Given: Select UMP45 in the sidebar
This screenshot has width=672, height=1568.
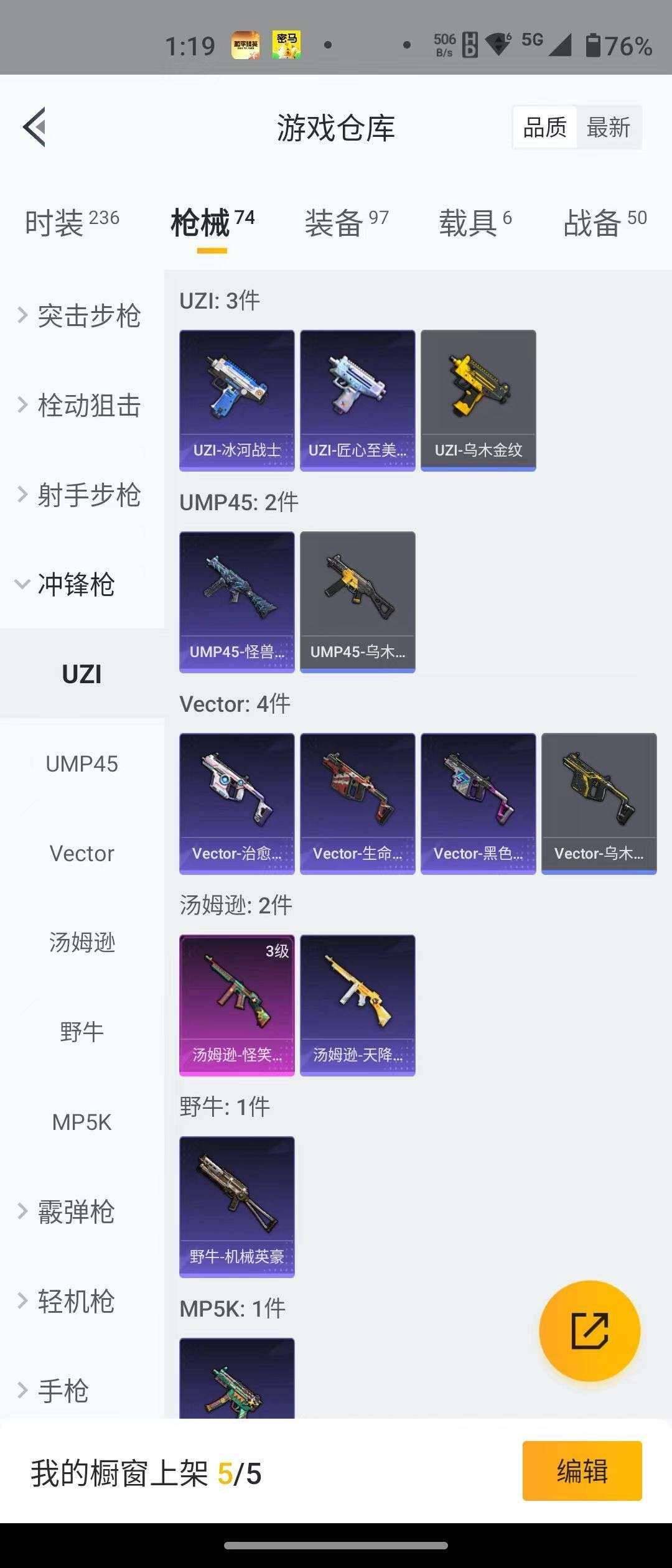Looking at the screenshot, I should (x=82, y=764).
